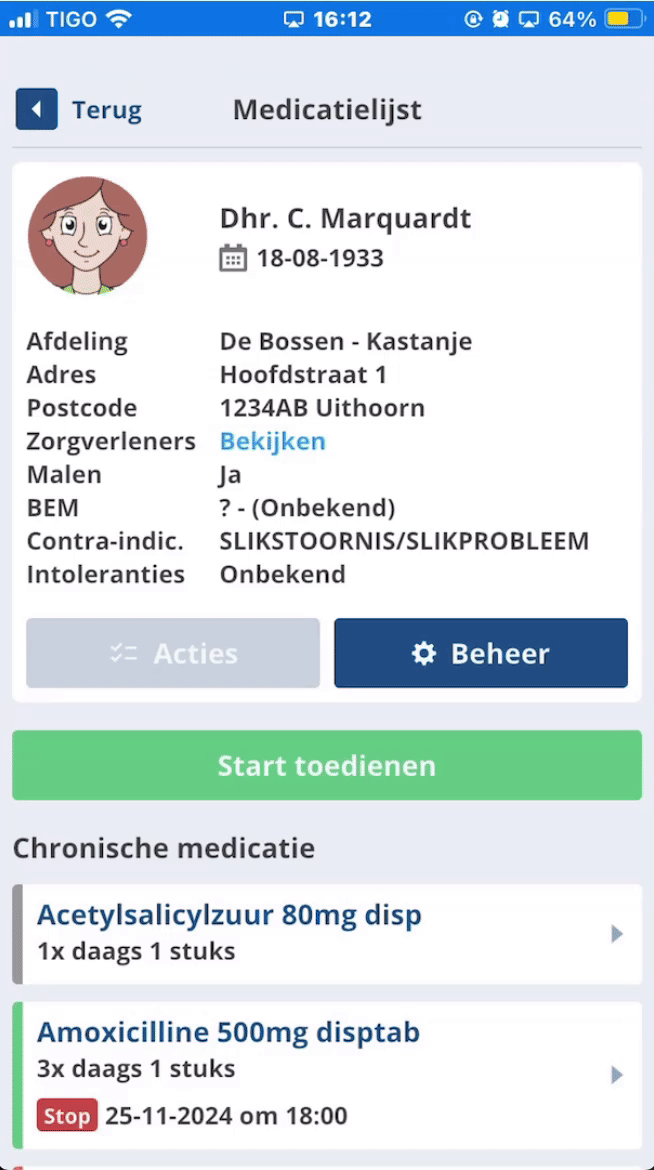This screenshot has height=1170, width=654.
Task: Start toedienen of medication
Action: (327, 765)
